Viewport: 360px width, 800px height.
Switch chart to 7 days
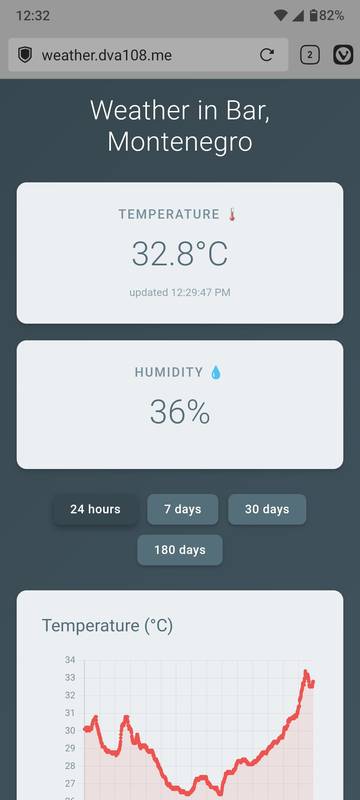[183, 509]
